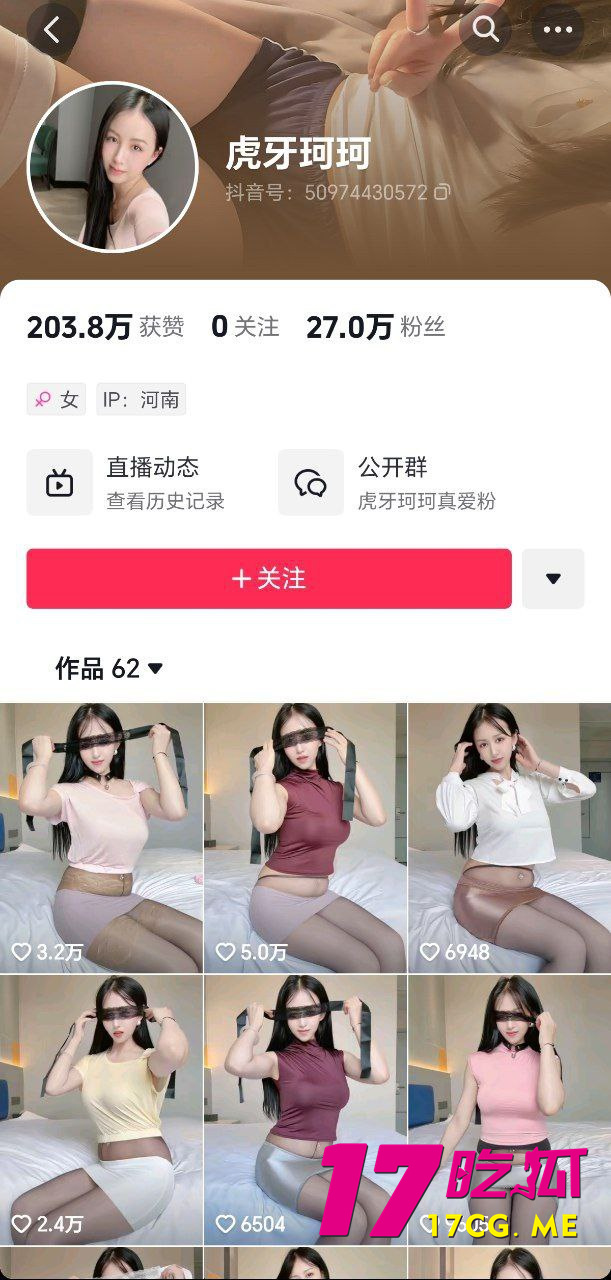This screenshot has width=611, height=1280.
Task: Copy the 抖音号 ID number
Action: pos(443,192)
